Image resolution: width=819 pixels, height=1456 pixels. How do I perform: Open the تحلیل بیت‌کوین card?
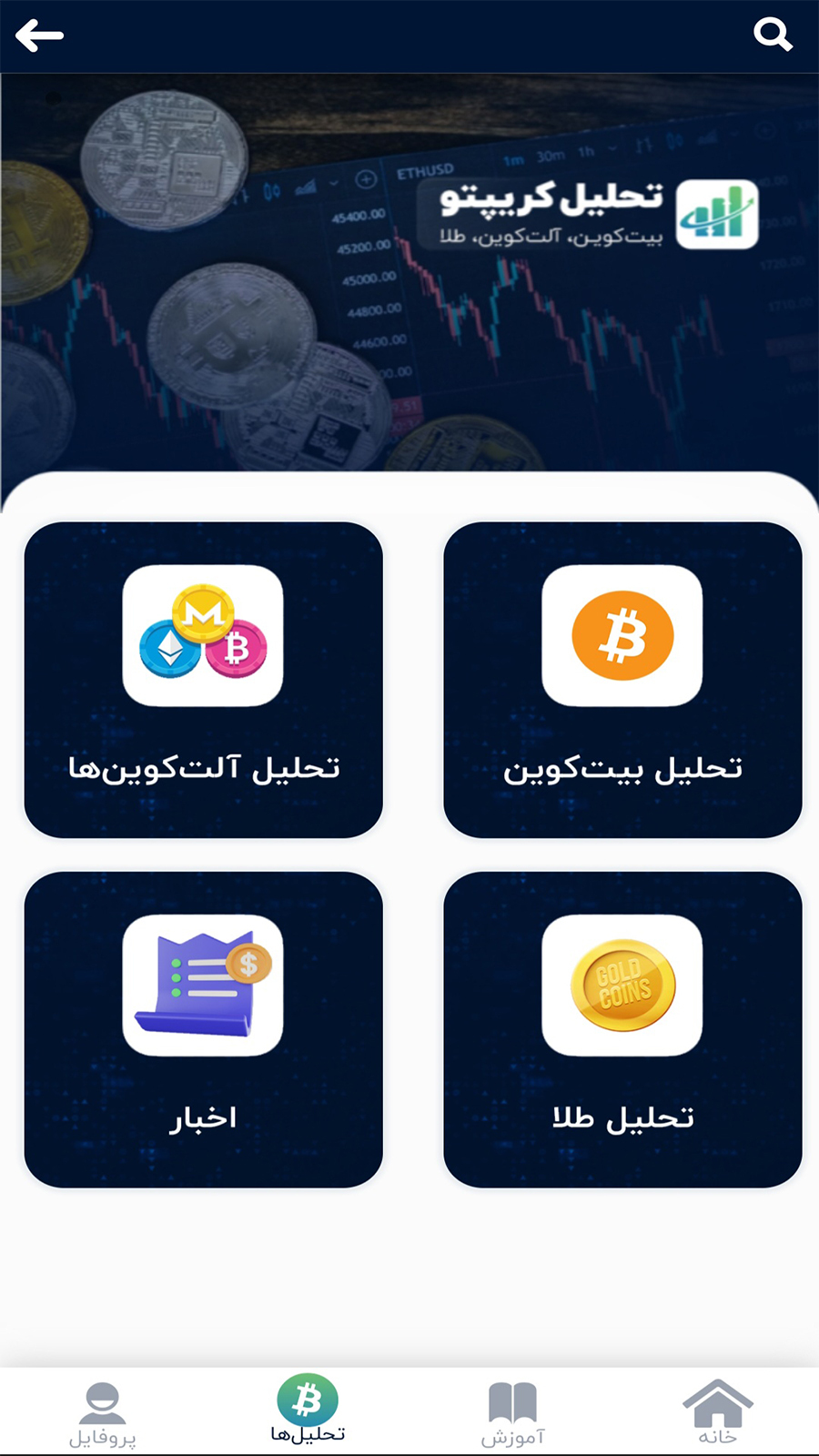point(622,679)
